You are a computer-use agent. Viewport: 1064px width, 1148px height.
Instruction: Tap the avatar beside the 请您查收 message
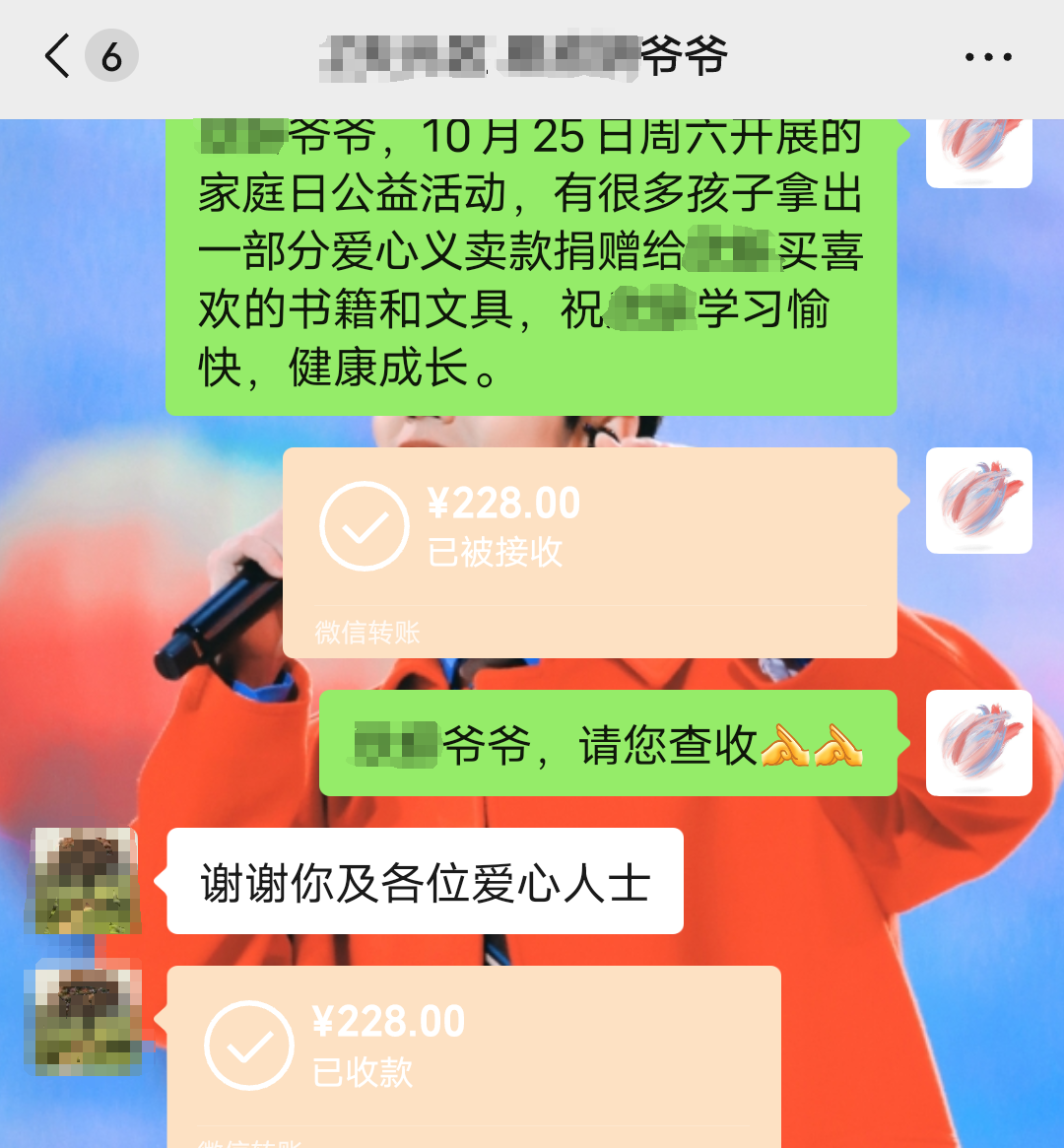click(978, 743)
